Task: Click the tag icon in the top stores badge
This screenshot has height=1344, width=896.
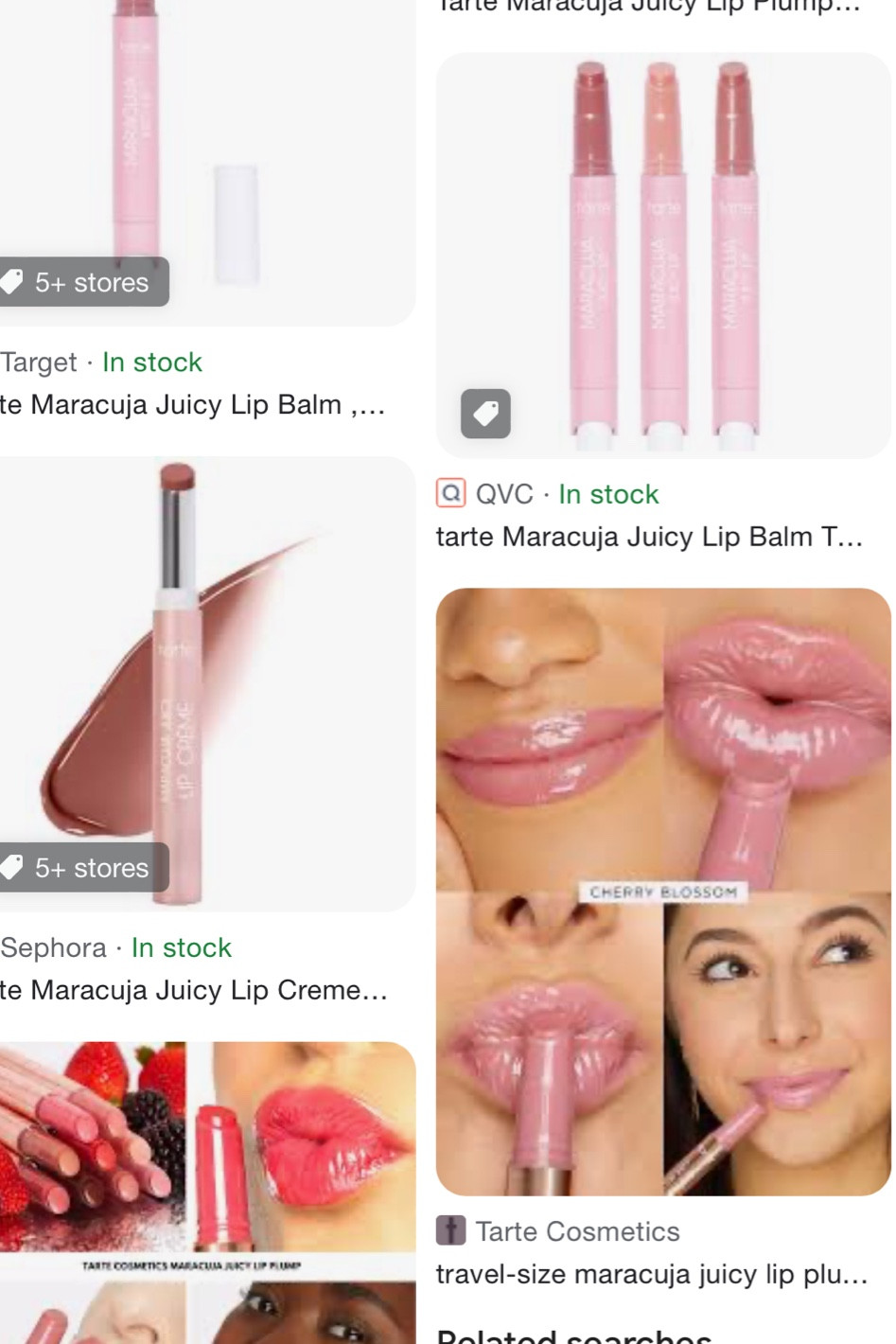Action: (x=13, y=281)
